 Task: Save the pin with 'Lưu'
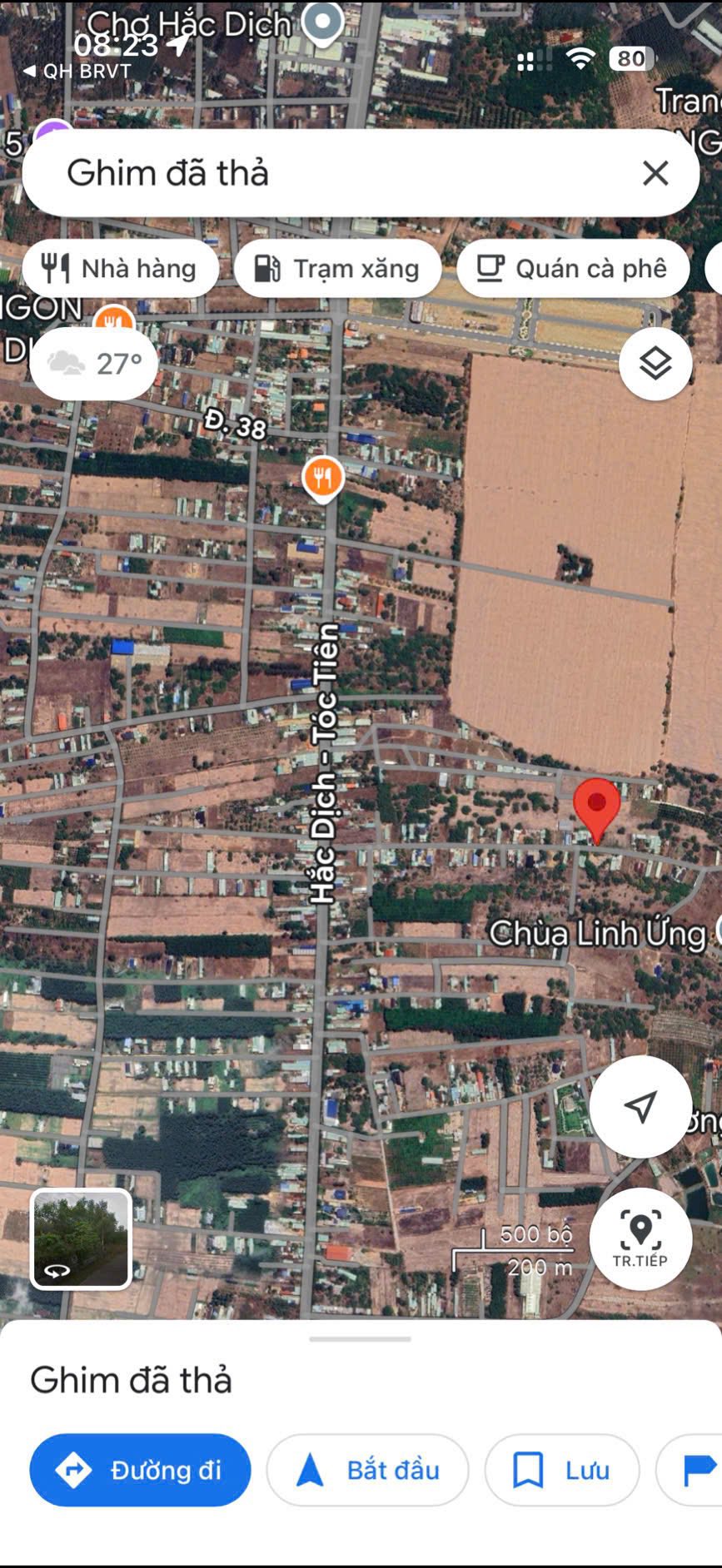[x=562, y=1470]
